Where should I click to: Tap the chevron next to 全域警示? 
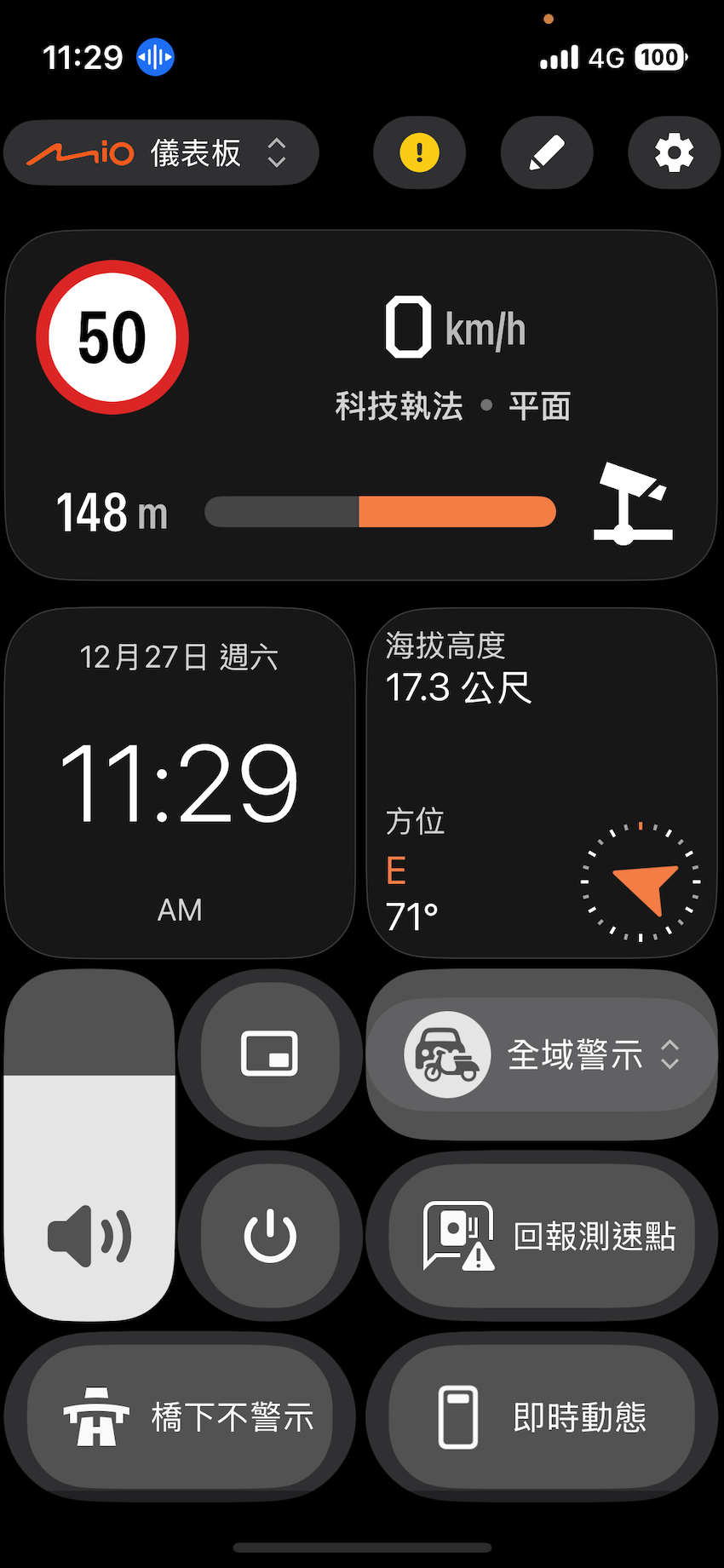[x=671, y=1054]
